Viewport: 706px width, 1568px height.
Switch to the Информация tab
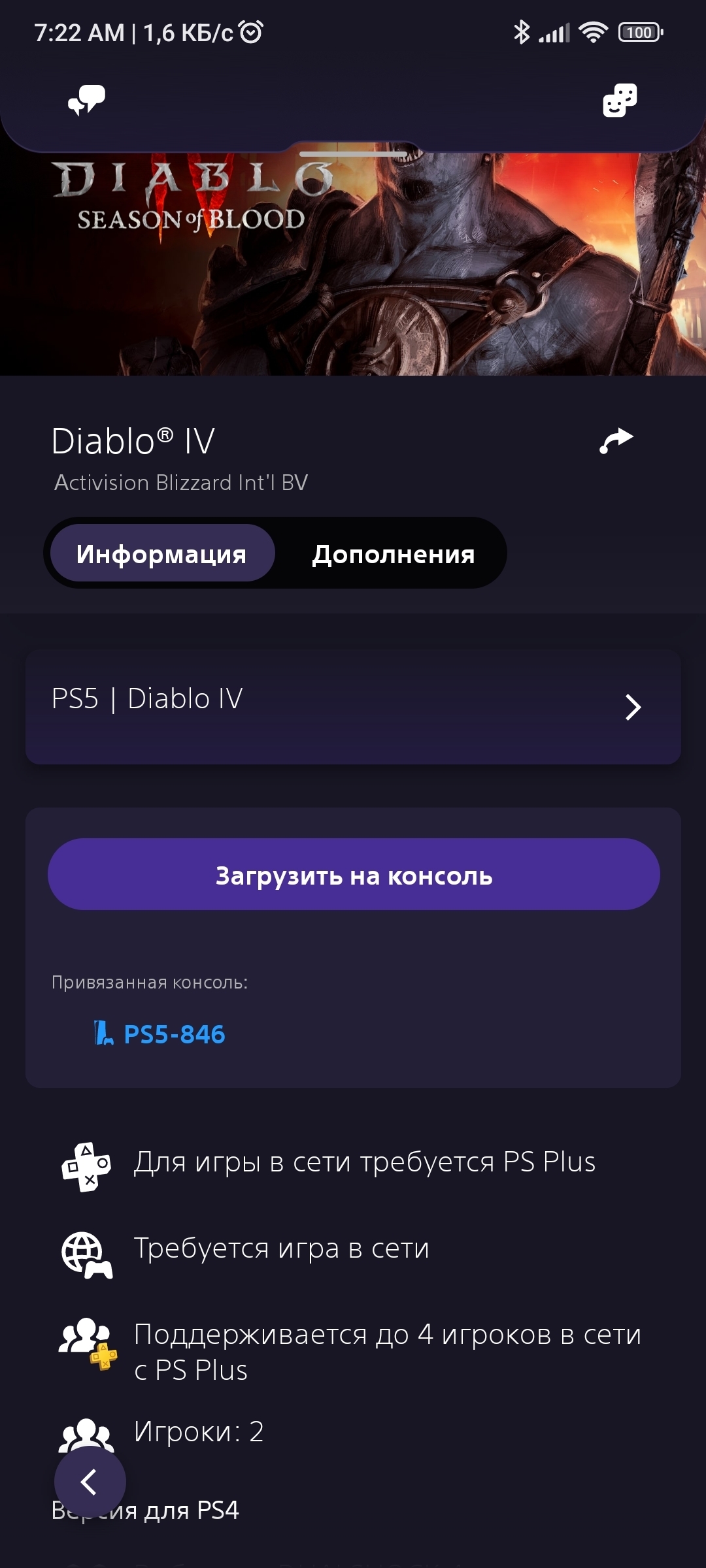click(x=161, y=553)
